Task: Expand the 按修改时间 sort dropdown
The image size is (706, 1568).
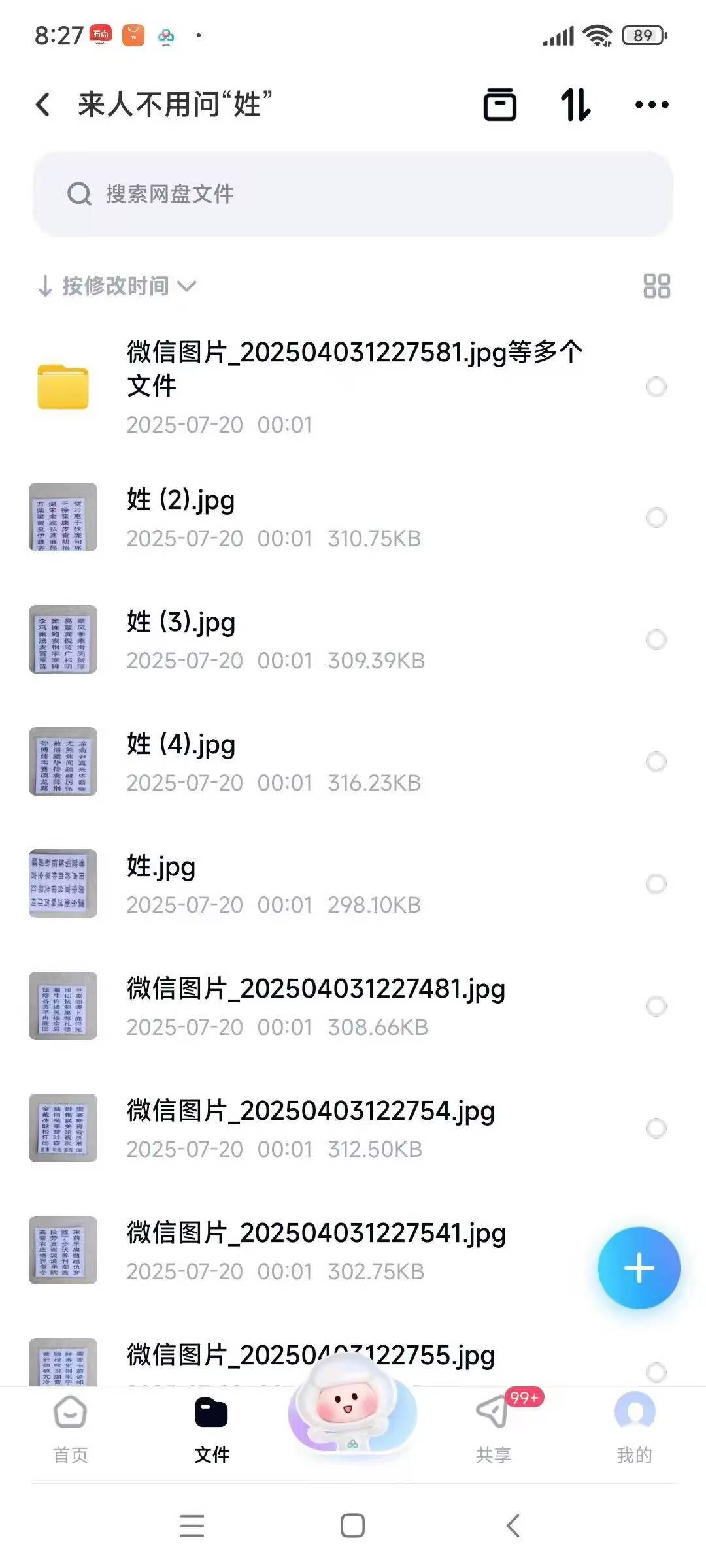Action: click(x=118, y=286)
